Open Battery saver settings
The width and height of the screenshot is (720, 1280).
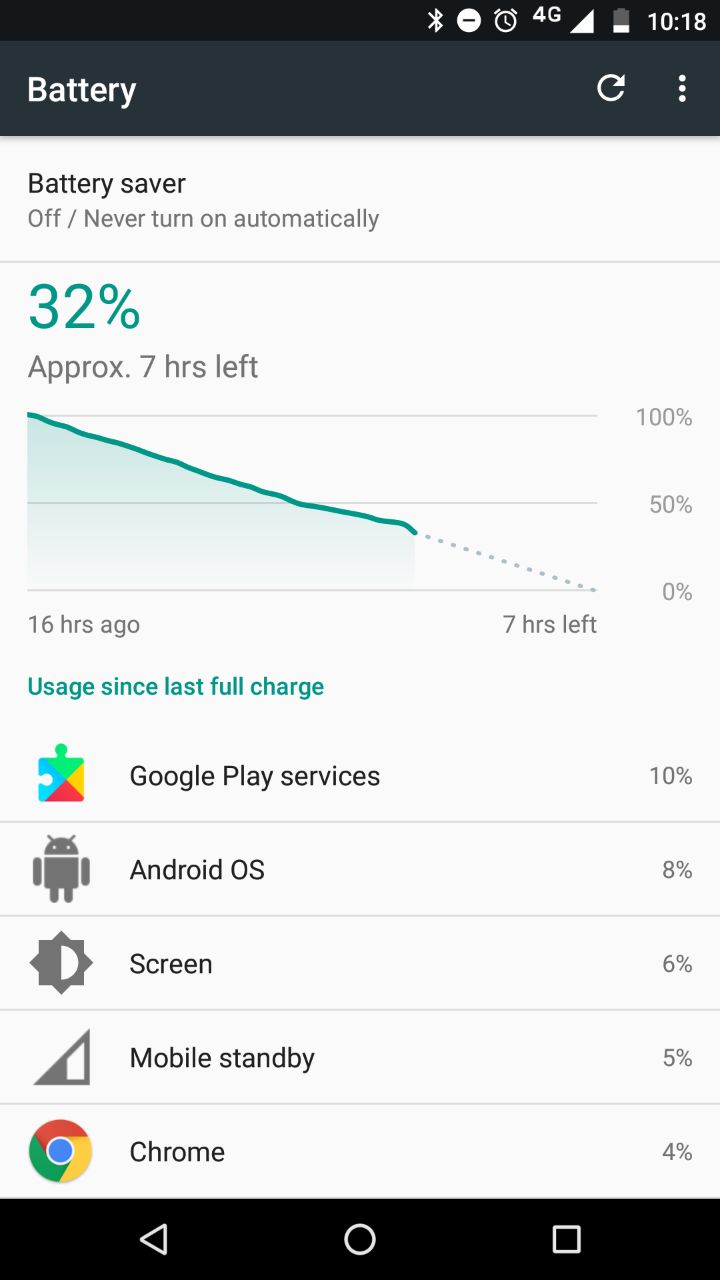[x=360, y=199]
